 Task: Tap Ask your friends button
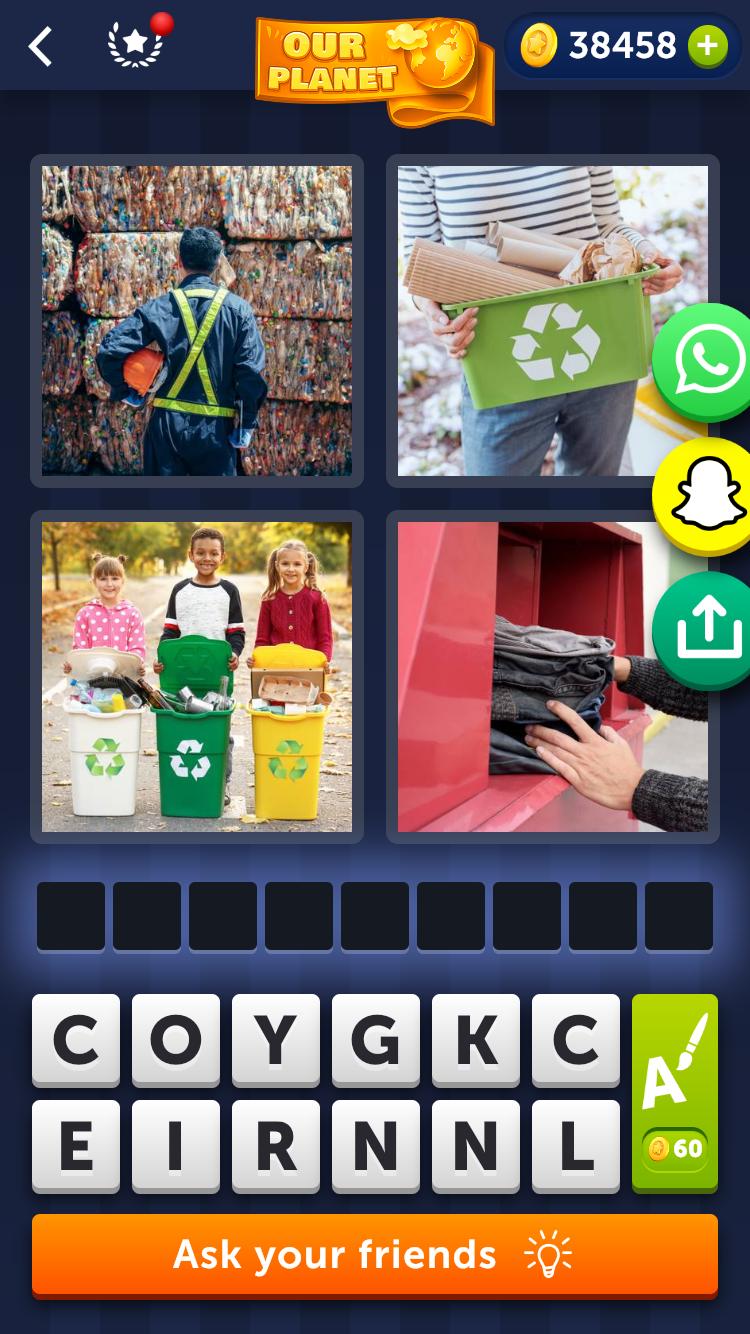click(x=375, y=1254)
